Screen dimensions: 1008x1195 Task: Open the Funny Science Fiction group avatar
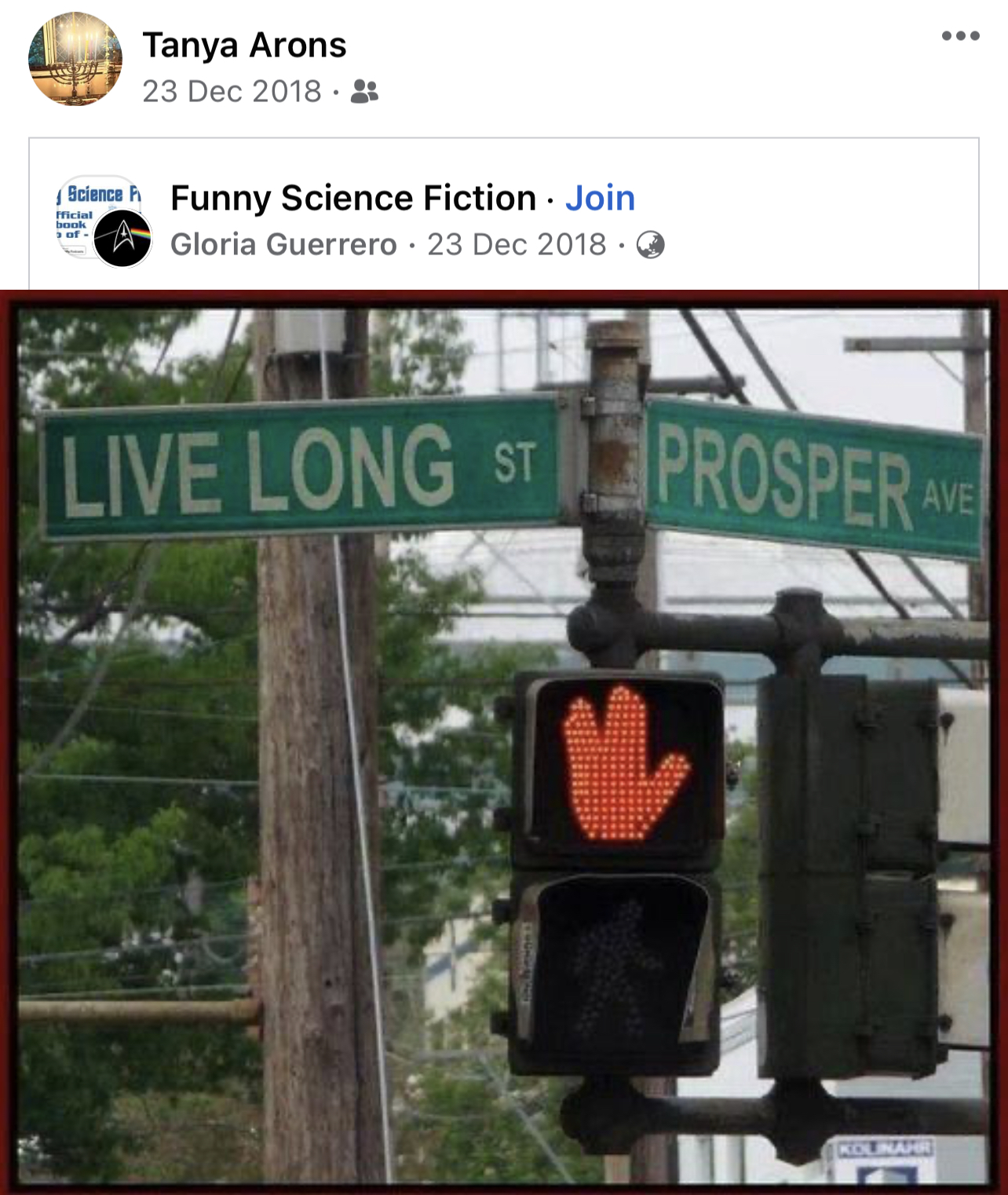(102, 221)
